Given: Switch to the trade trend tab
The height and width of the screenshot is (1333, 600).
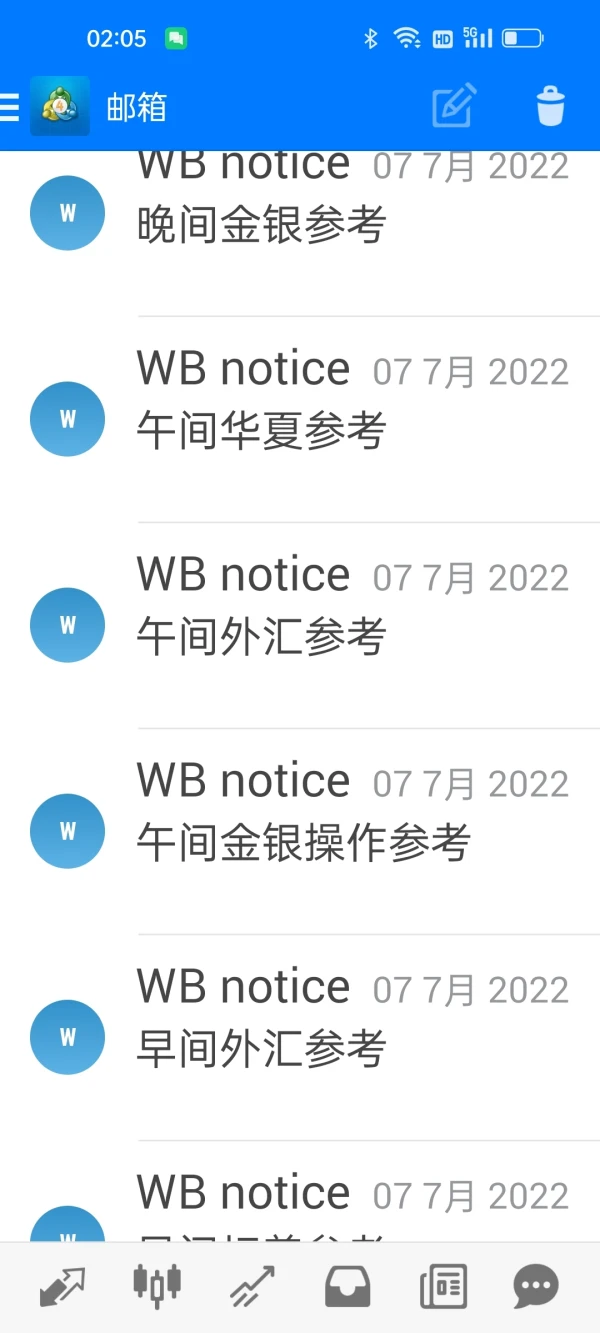Looking at the screenshot, I should (x=252, y=1286).
